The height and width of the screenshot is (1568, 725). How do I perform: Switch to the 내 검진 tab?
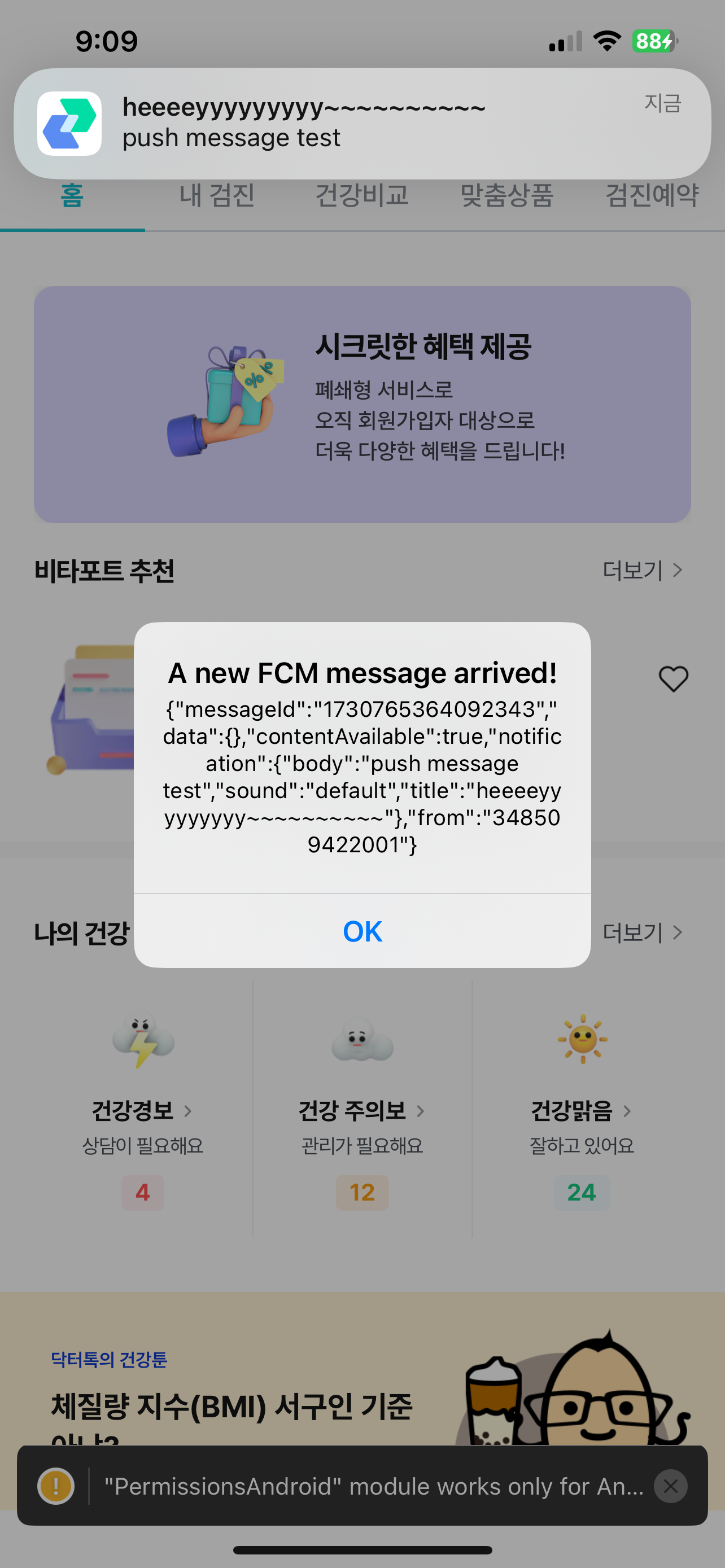click(x=217, y=196)
